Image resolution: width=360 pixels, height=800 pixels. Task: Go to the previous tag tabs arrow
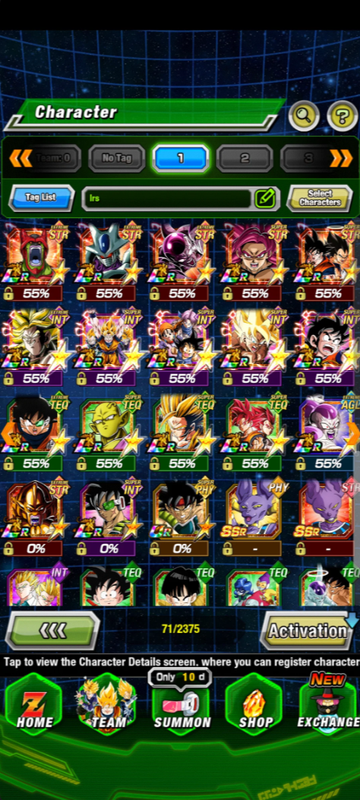coord(20,158)
